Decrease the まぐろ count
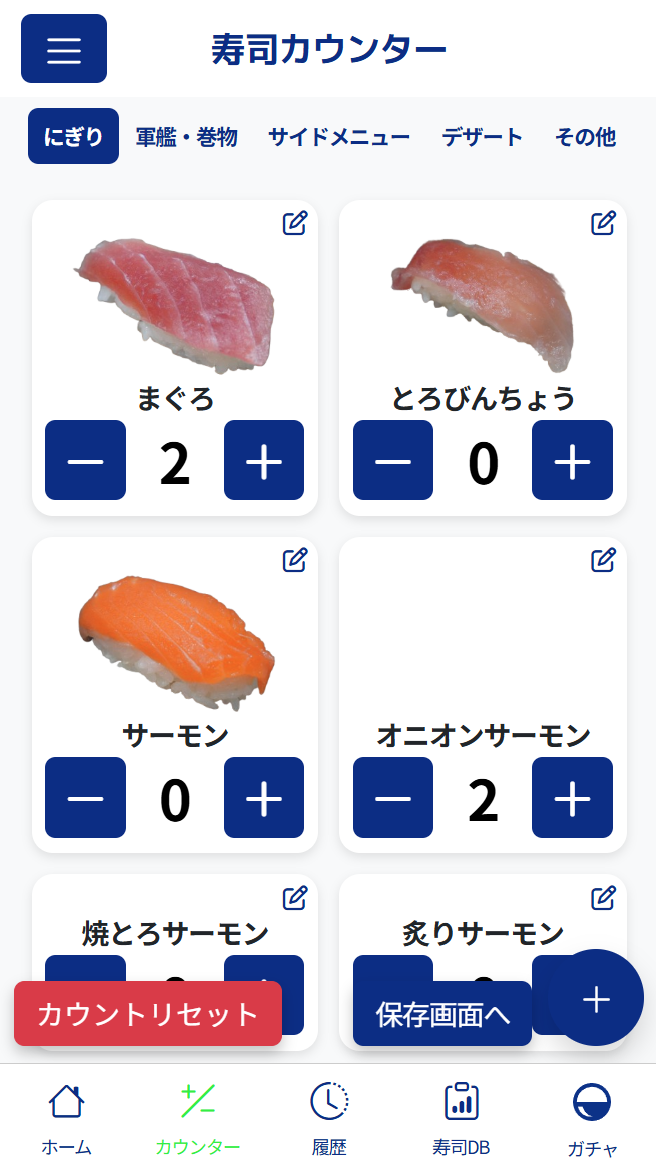Screen dimensions: 656x1163 (x=85, y=460)
